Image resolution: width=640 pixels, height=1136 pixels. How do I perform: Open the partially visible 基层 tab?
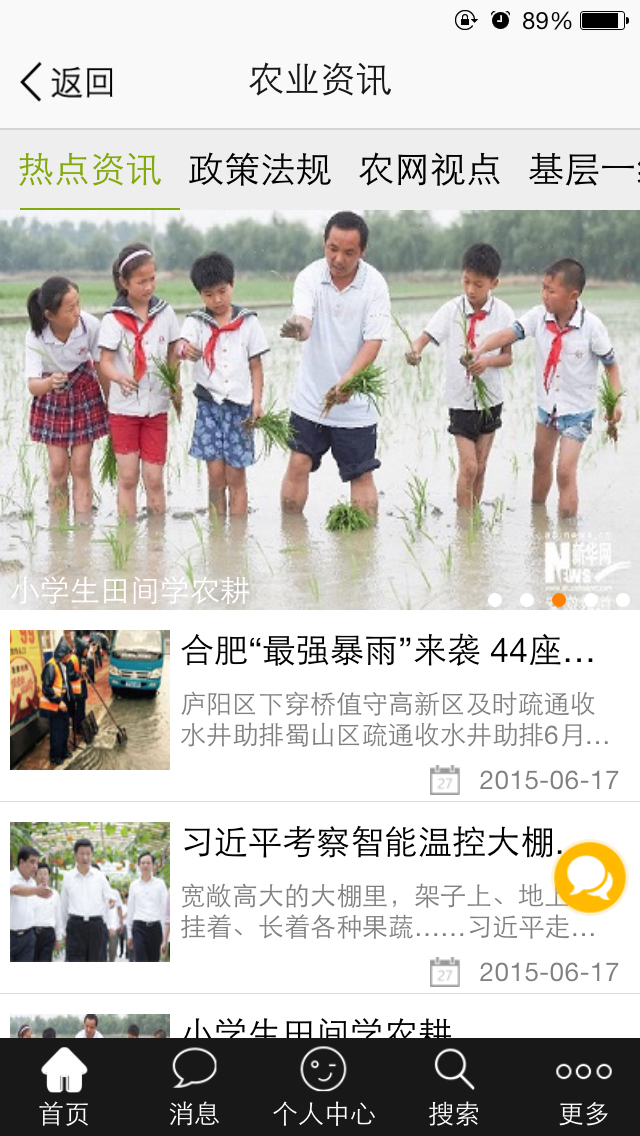(583, 170)
